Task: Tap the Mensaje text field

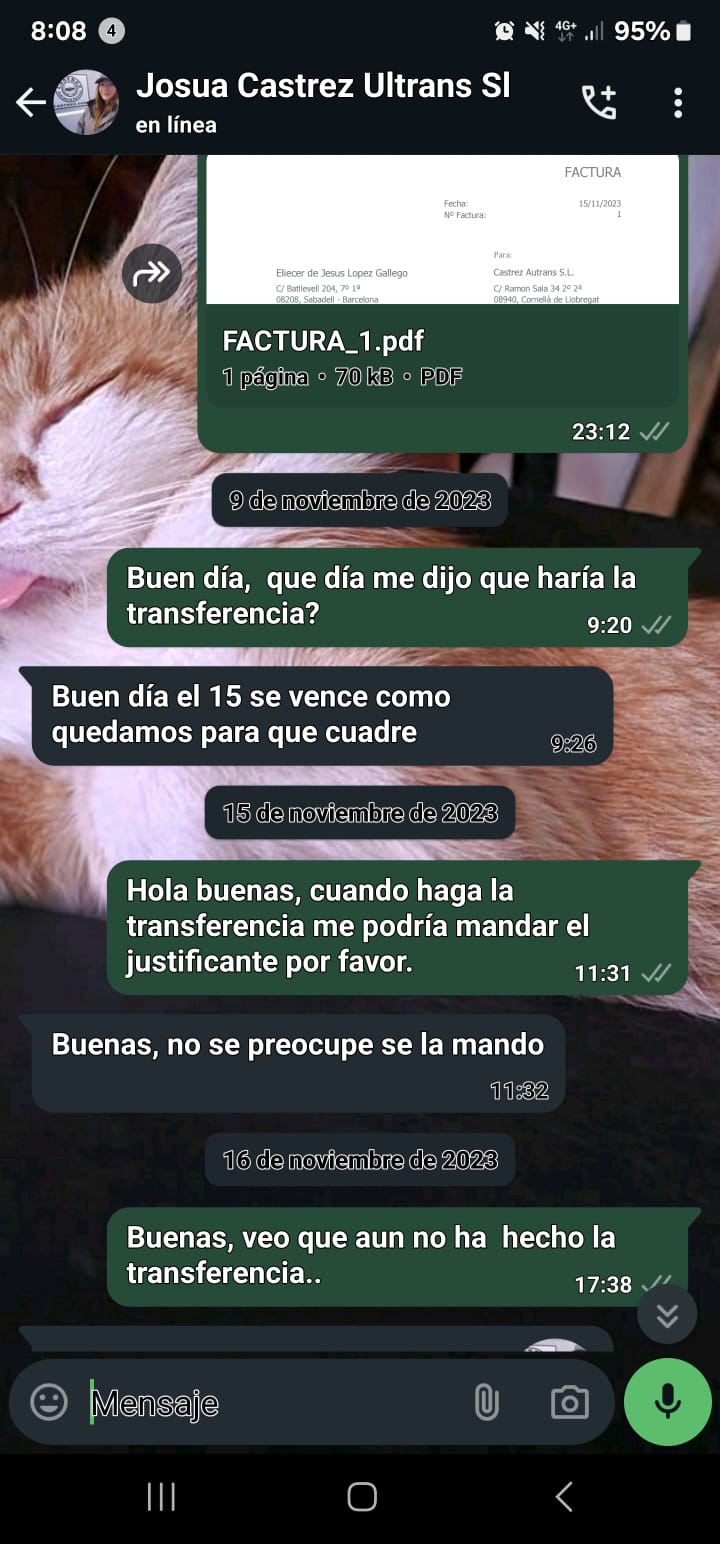Action: (x=270, y=1403)
